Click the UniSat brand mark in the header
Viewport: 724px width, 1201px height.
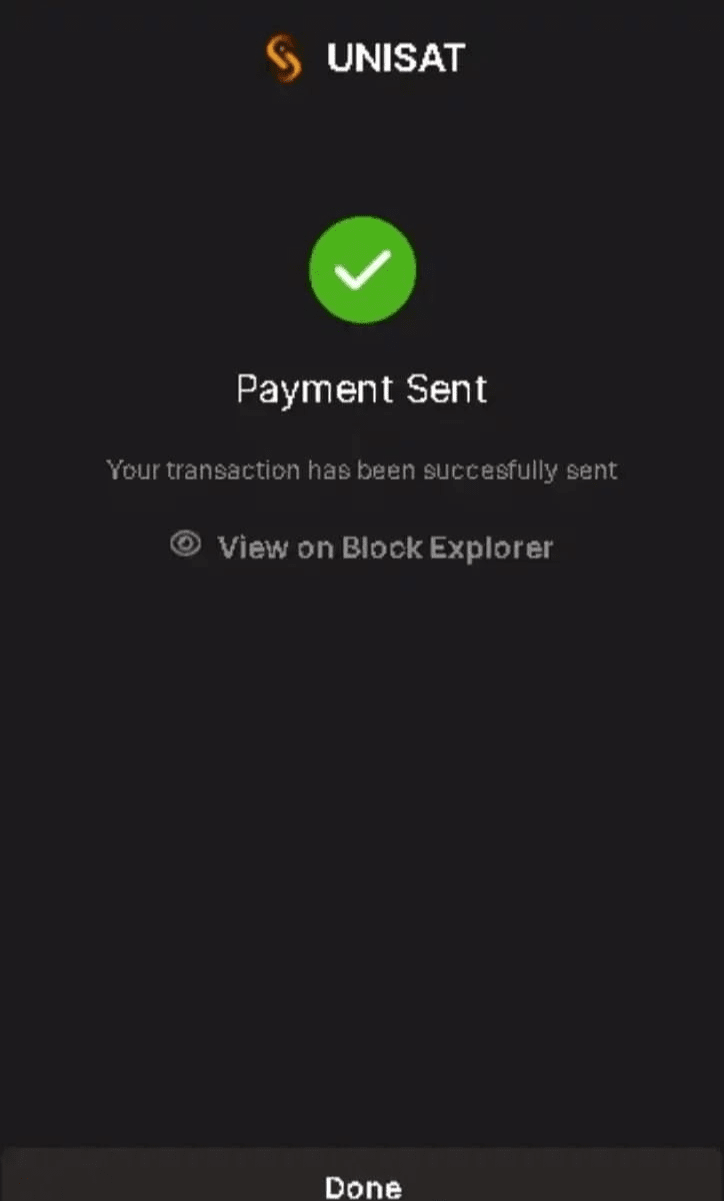coord(285,58)
